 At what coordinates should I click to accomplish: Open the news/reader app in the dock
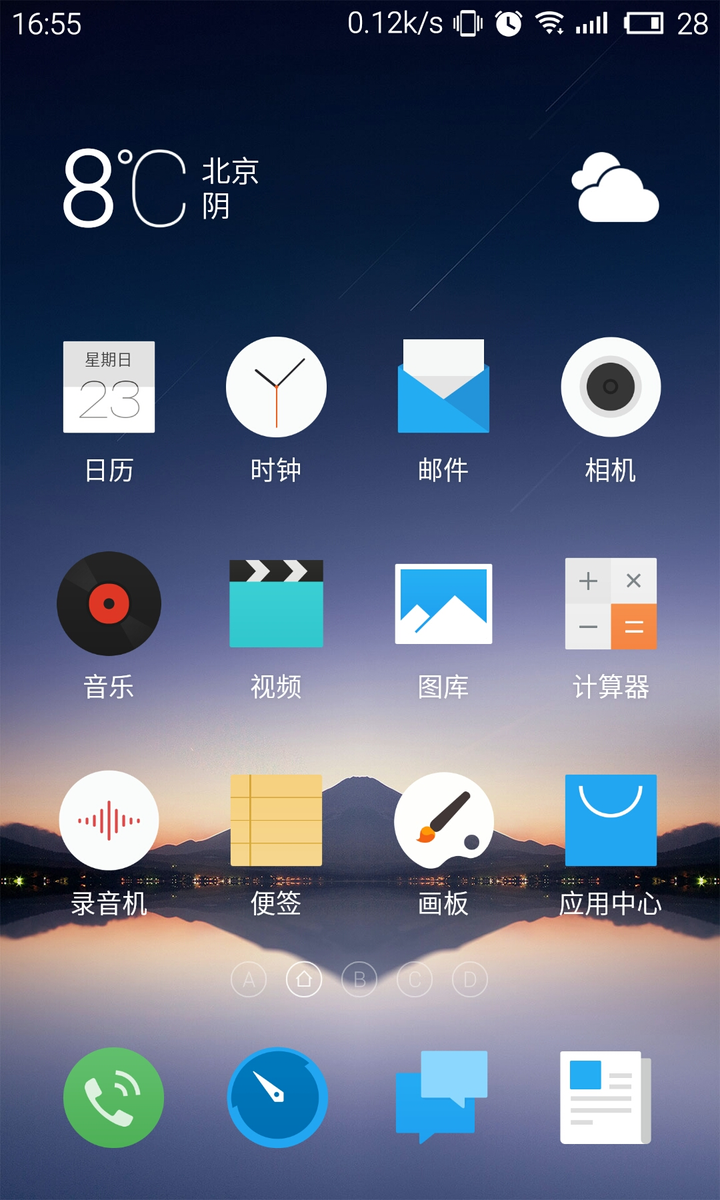(x=603, y=1097)
